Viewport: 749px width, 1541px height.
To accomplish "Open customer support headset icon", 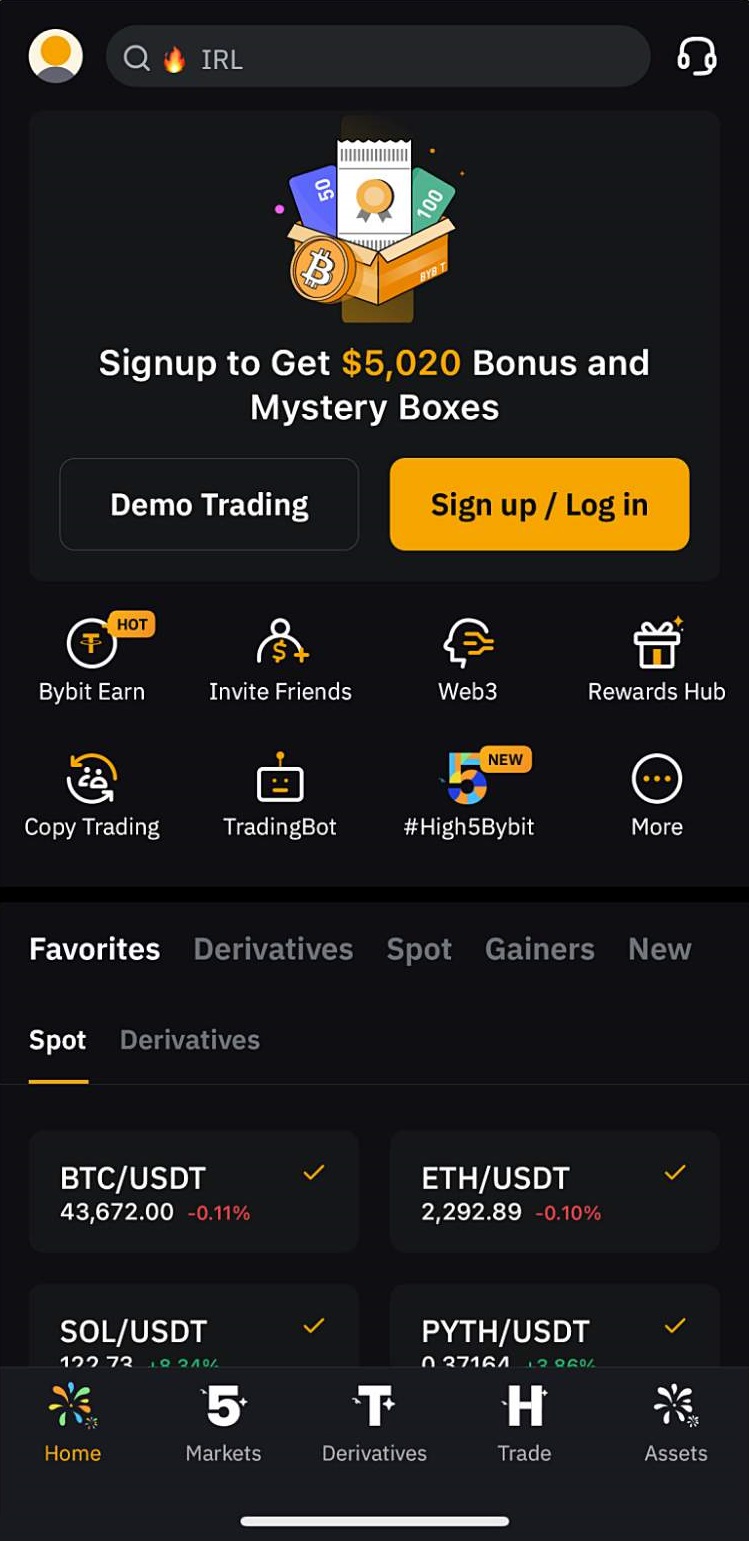I will 696,57.
